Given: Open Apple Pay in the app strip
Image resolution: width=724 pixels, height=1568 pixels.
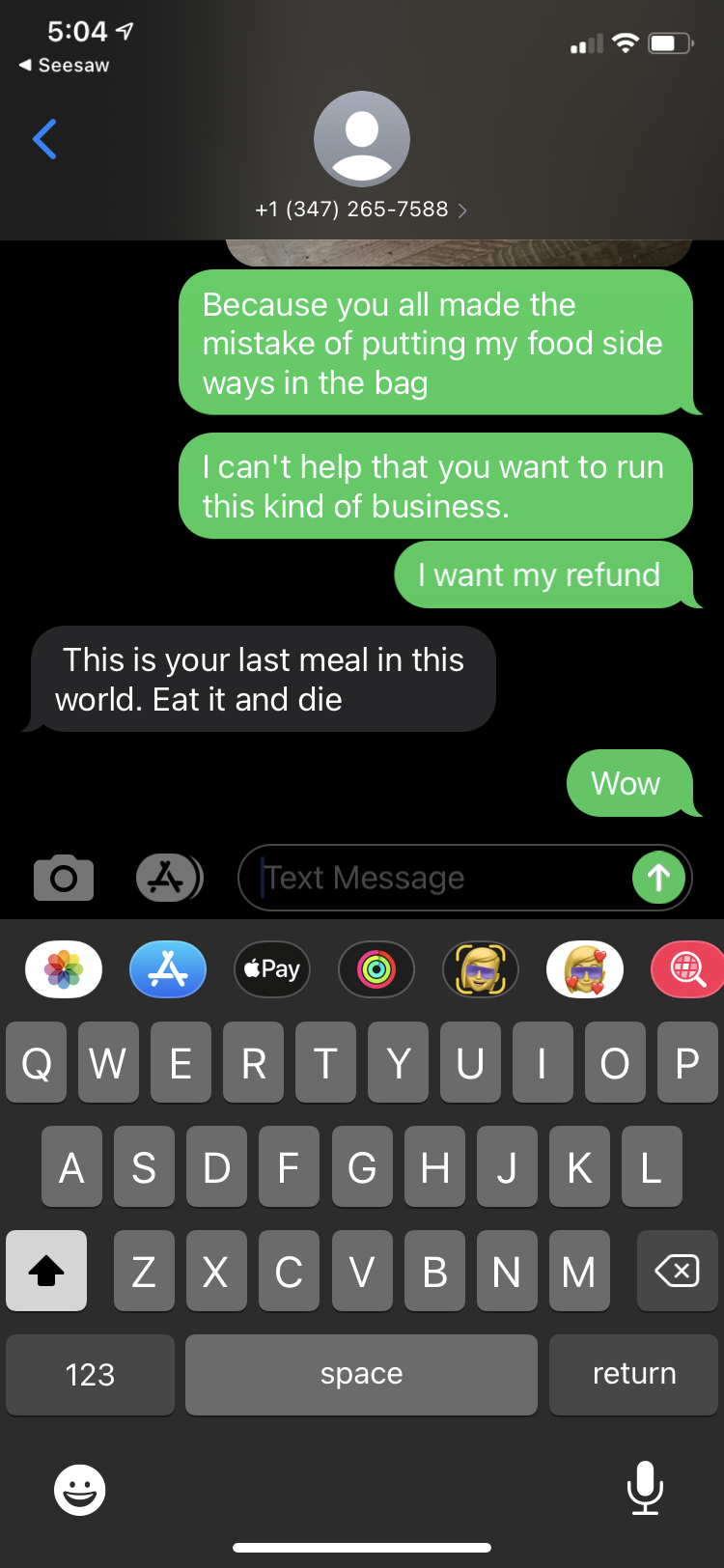Looking at the screenshot, I should (272, 968).
